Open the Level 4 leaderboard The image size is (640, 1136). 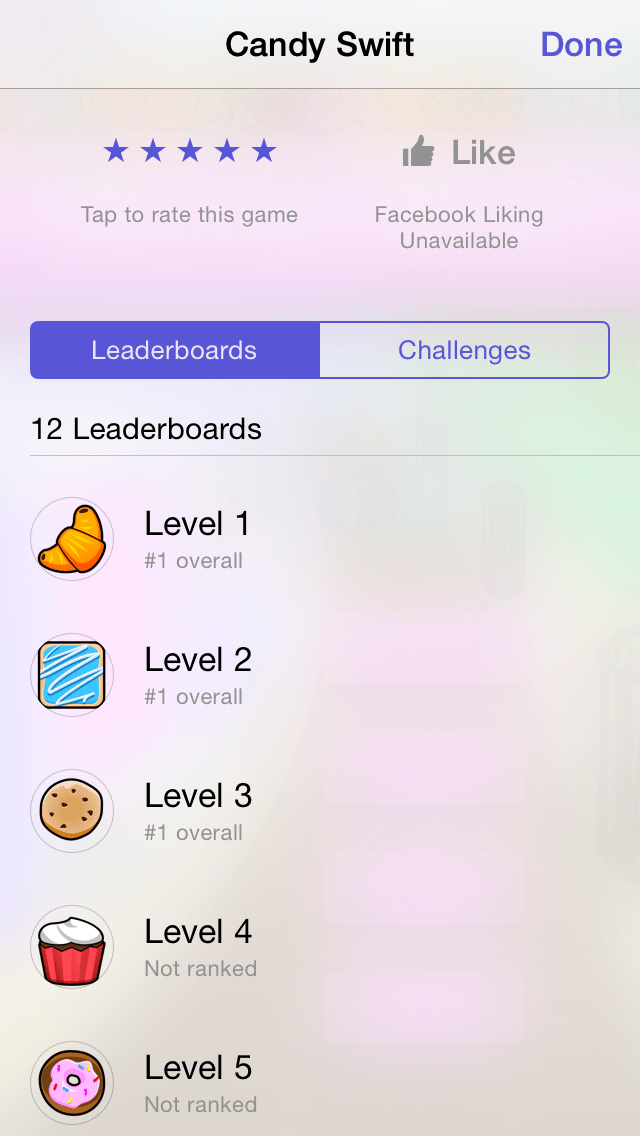click(320, 948)
